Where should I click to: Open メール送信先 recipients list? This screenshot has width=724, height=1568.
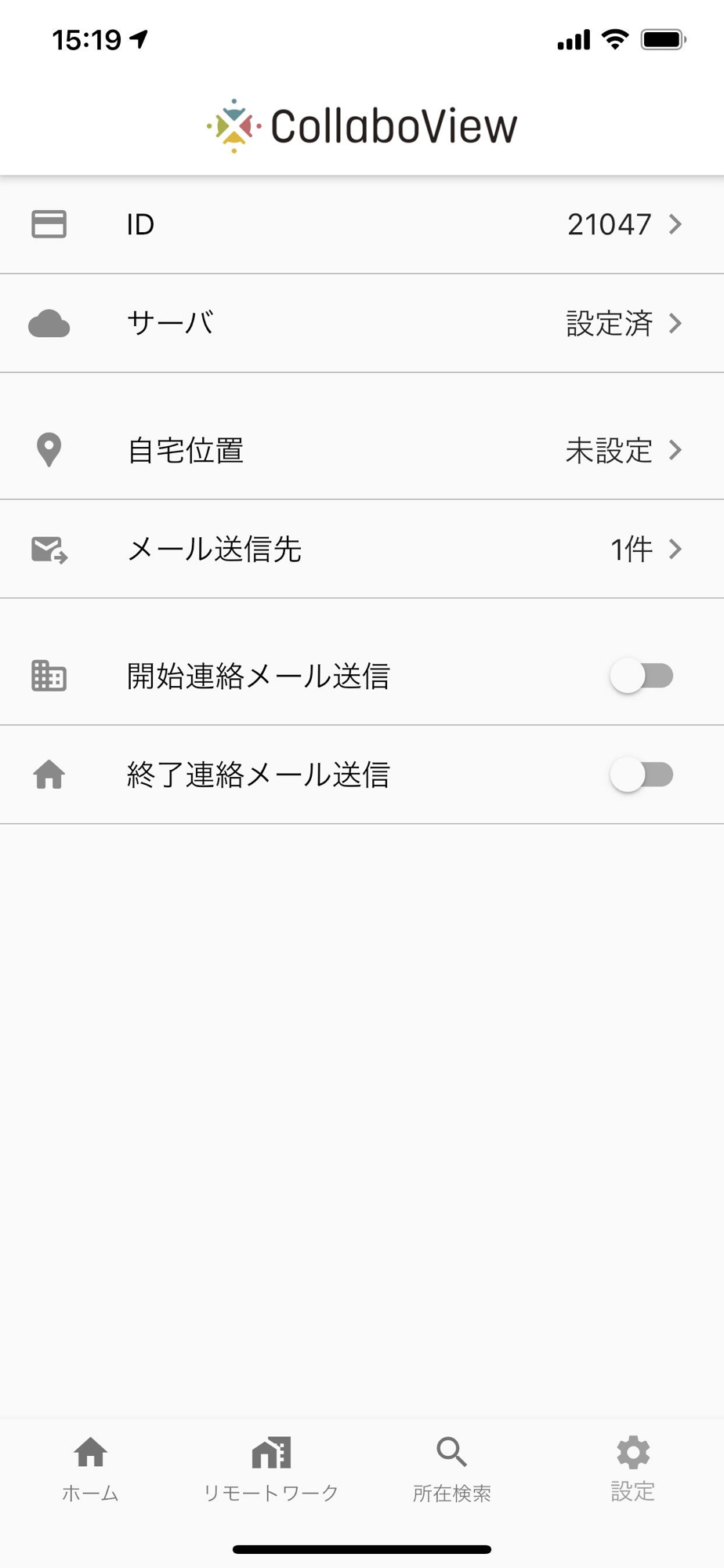tap(362, 549)
